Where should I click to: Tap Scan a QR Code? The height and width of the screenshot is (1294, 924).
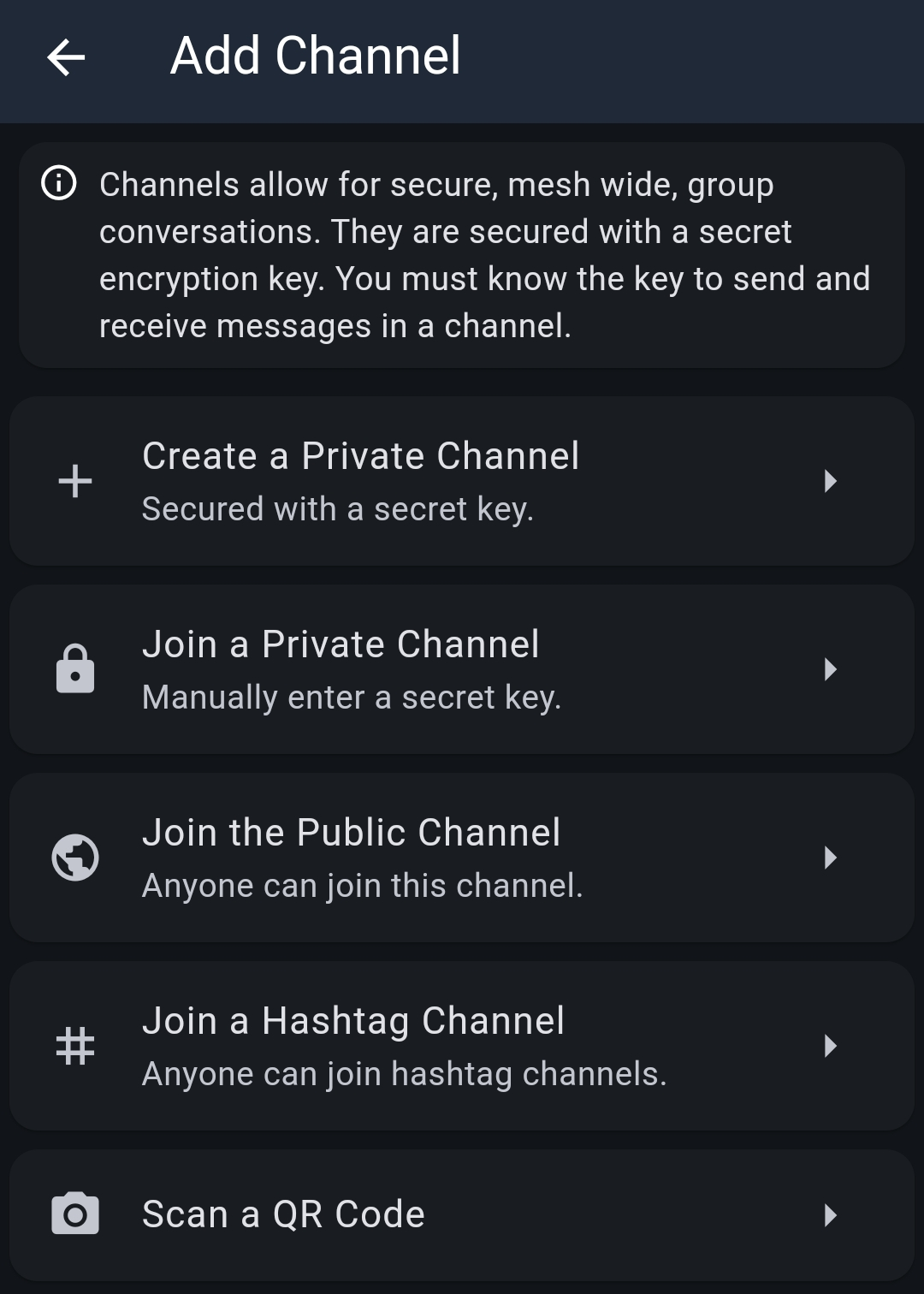coord(462,1214)
